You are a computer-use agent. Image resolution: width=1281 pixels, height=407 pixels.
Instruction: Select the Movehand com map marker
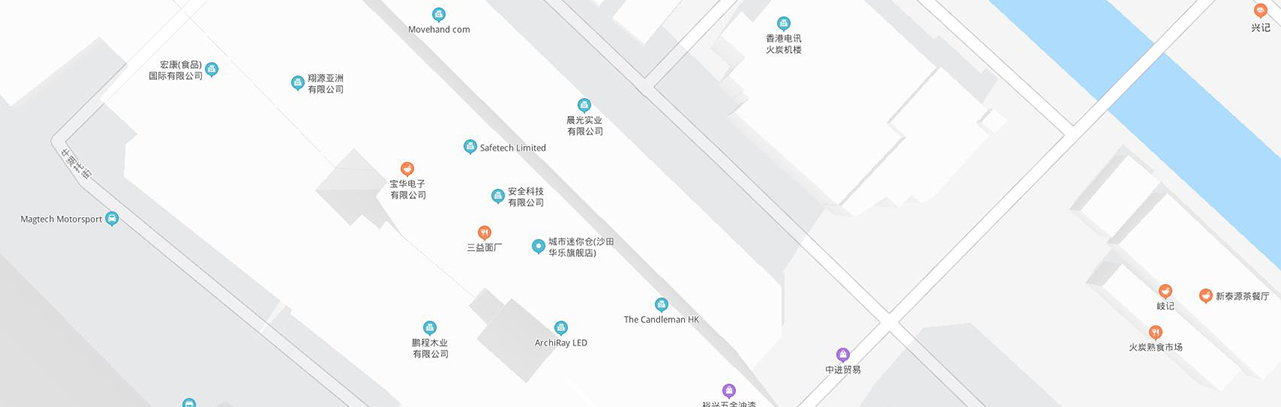point(438,15)
